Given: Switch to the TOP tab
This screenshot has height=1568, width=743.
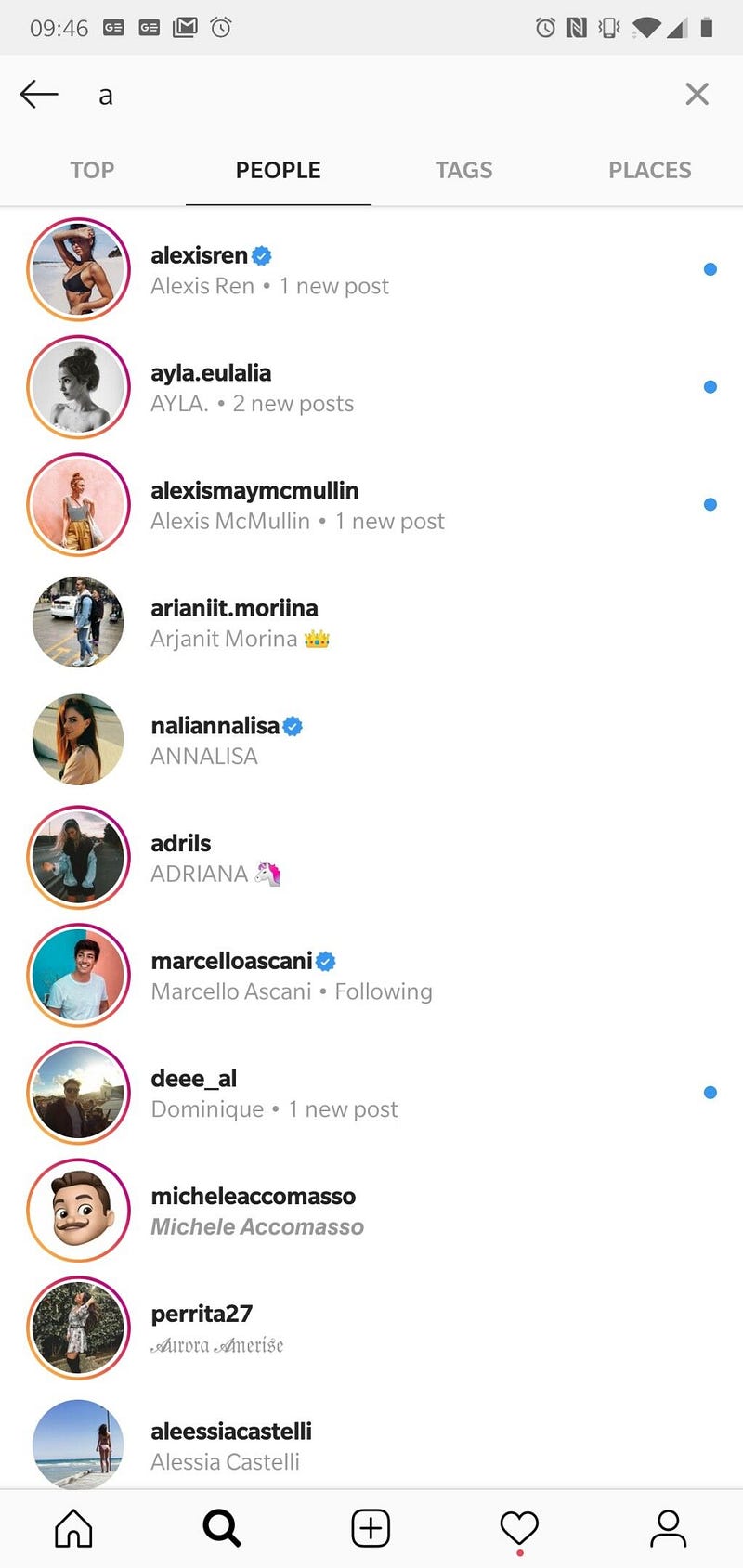Looking at the screenshot, I should click(92, 170).
